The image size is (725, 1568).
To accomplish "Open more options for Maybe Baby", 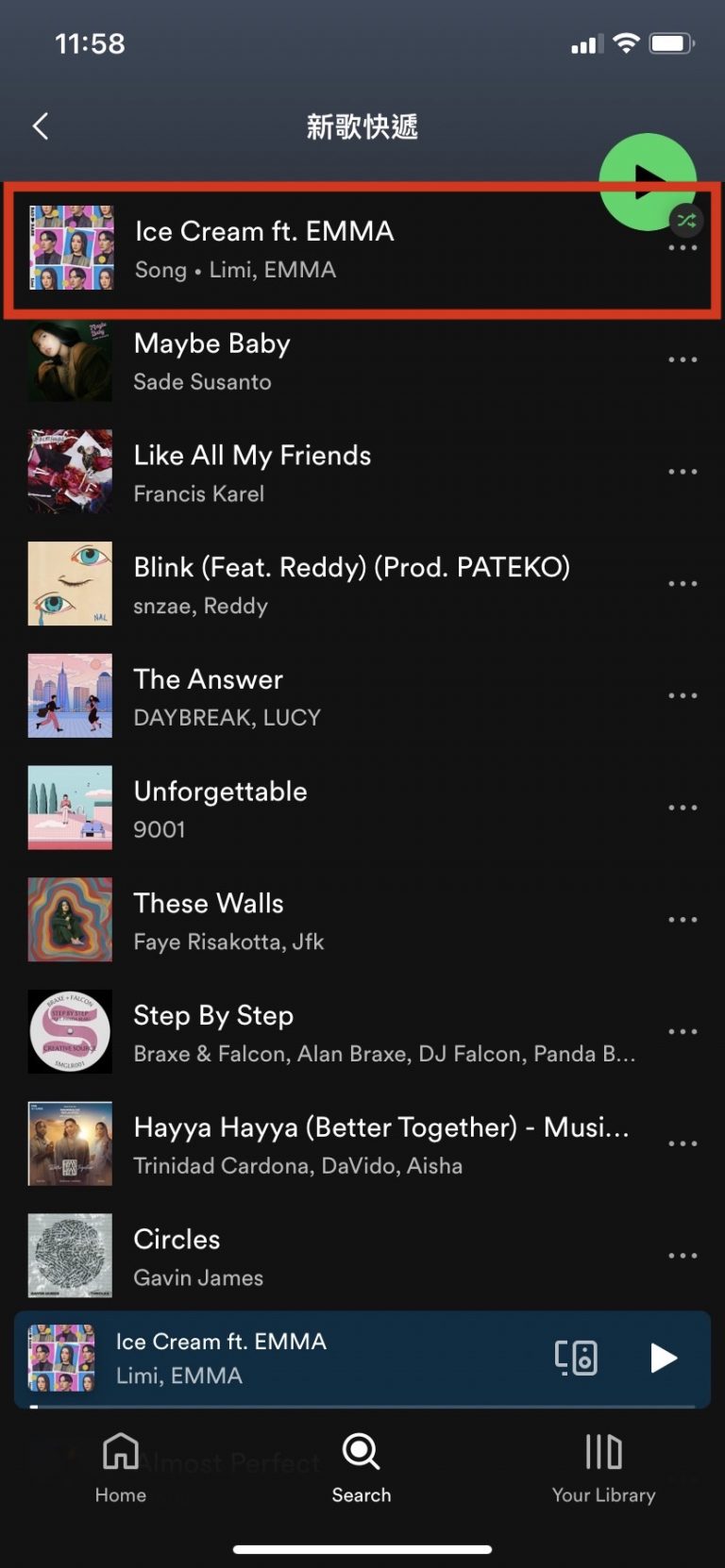I will coord(682,360).
